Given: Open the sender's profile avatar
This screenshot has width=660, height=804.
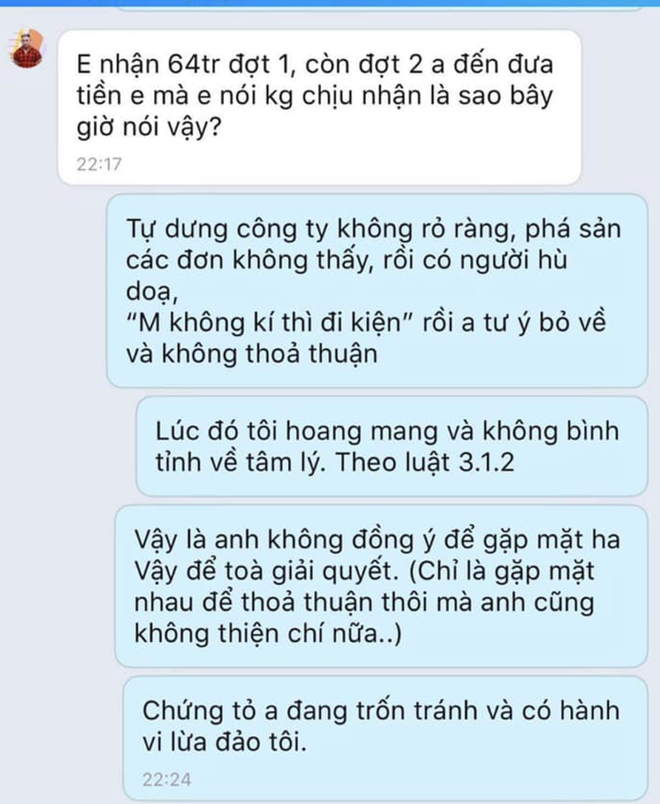Looking at the screenshot, I should point(27,50).
